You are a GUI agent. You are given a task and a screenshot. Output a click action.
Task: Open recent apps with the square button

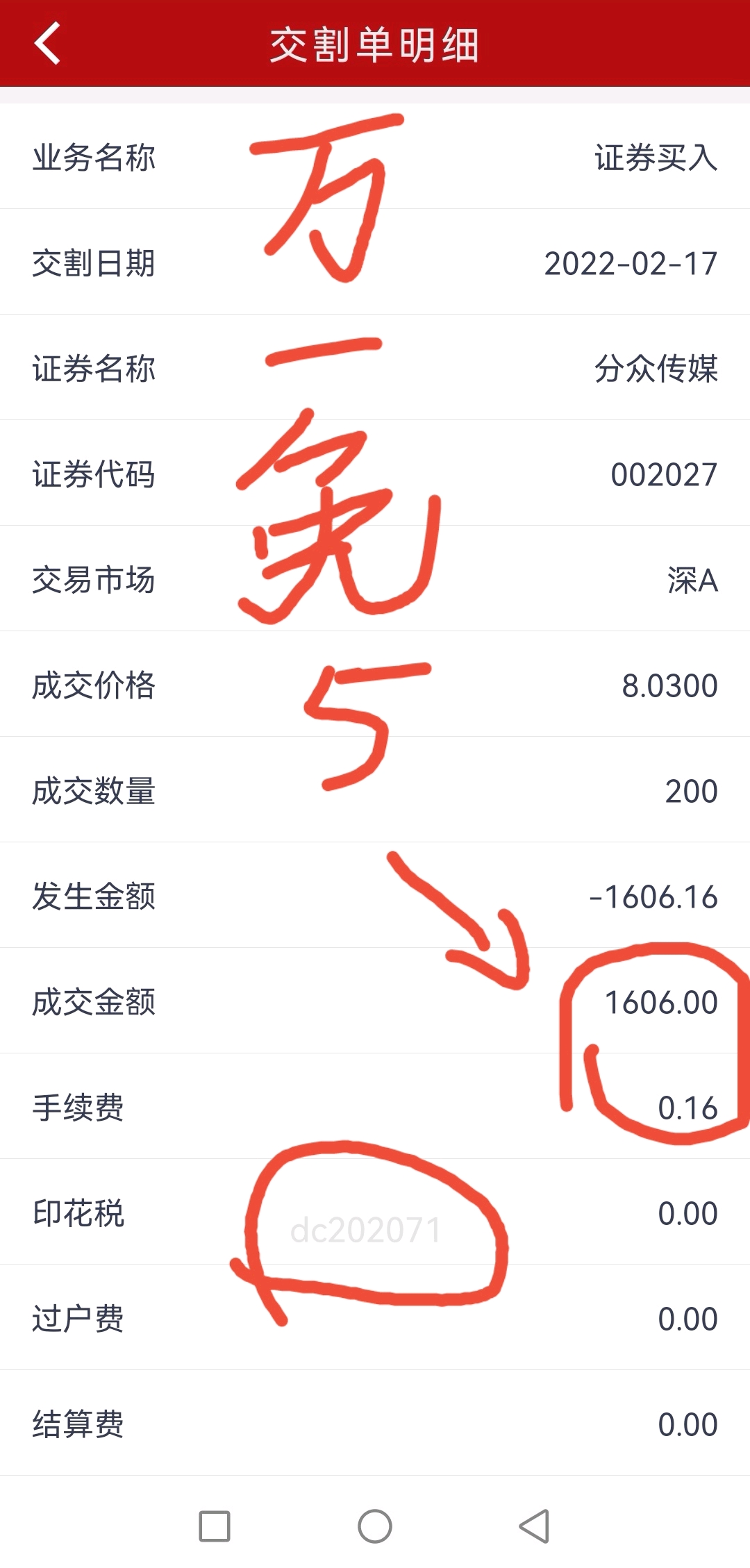[x=215, y=1526]
